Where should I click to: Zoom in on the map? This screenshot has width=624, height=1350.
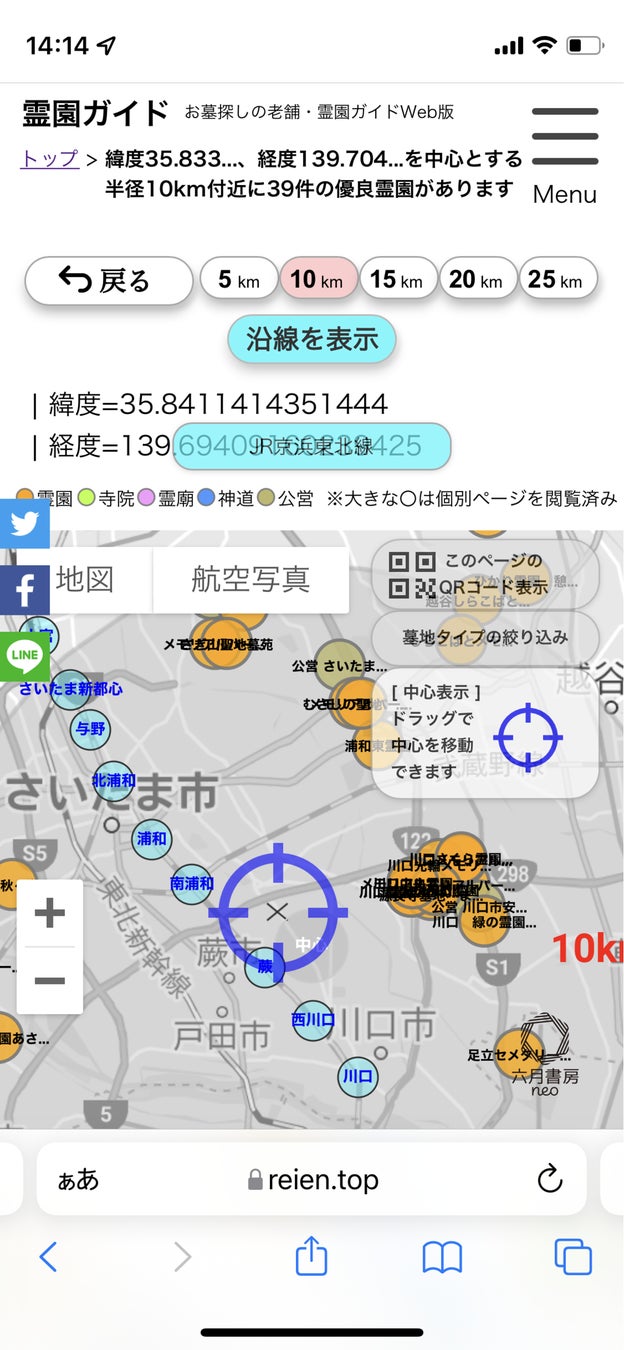click(50, 912)
